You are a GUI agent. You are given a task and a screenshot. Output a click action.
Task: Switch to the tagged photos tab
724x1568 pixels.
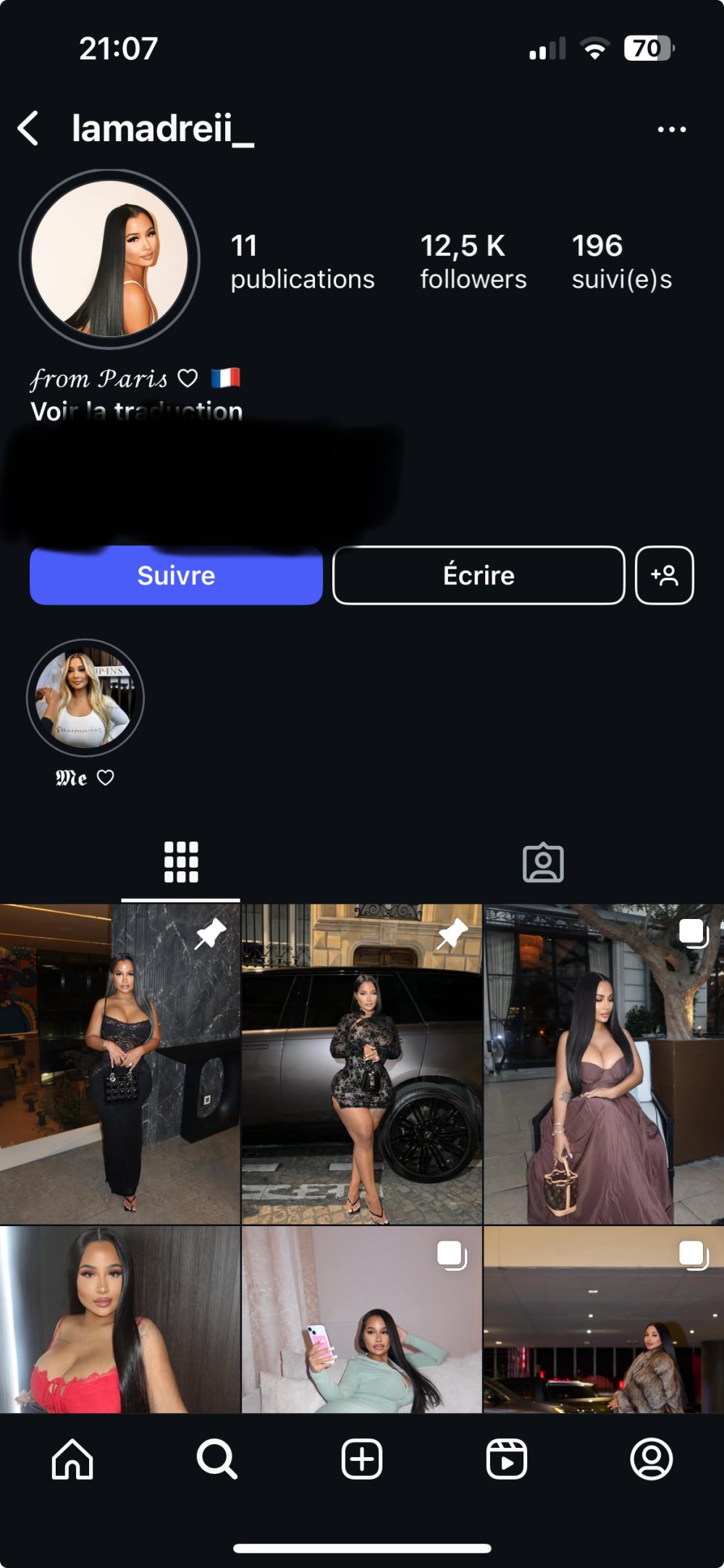[543, 863]
